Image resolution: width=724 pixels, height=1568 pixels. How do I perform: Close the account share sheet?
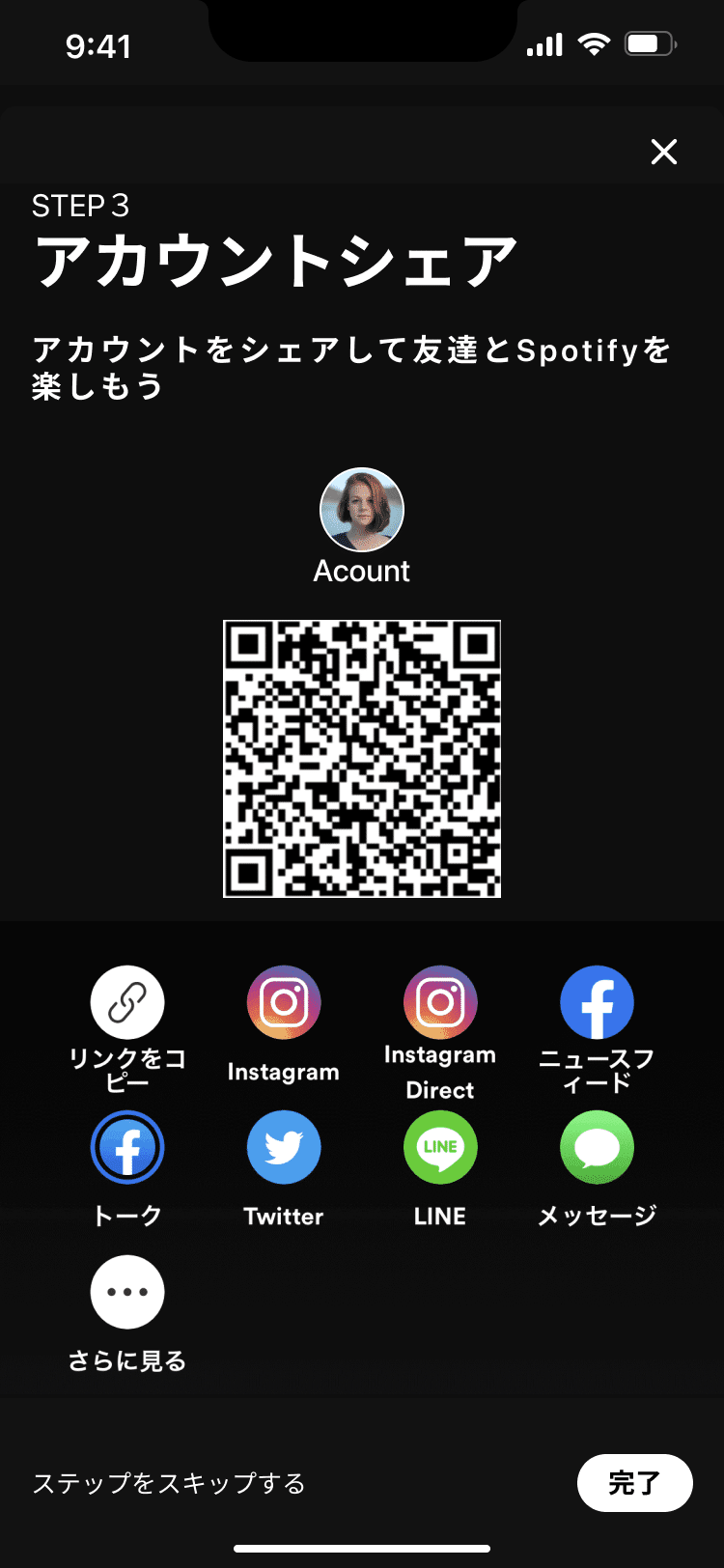point(664,152)
